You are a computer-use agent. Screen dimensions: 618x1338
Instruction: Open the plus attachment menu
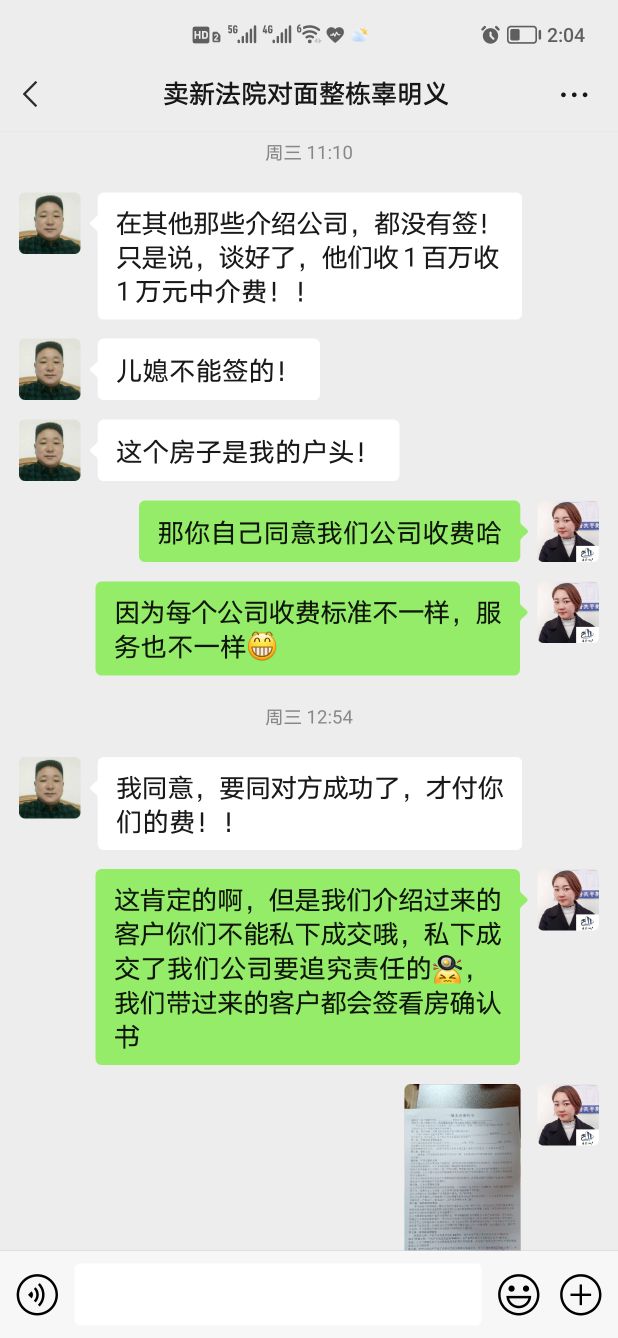point(580,1295)
